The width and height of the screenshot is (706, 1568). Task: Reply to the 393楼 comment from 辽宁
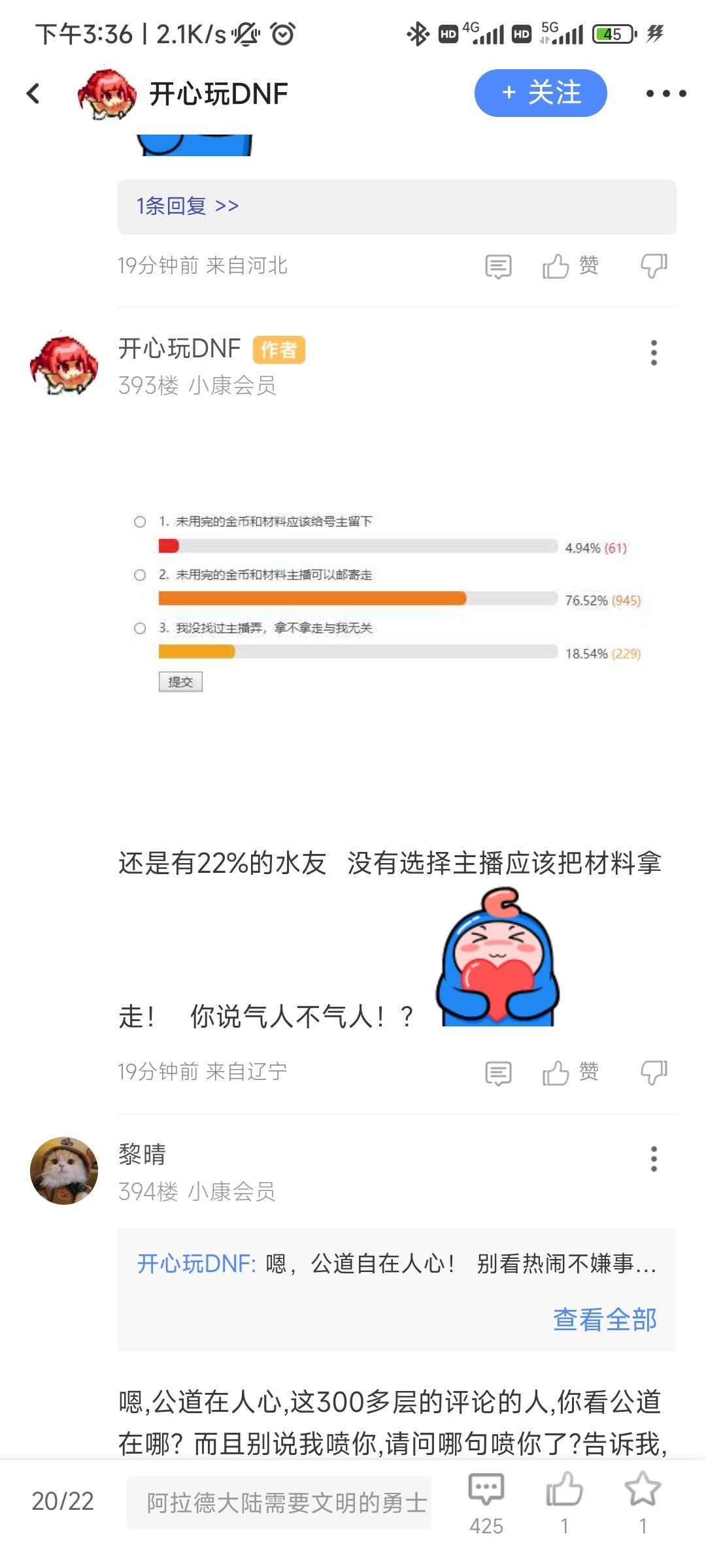498,1073
